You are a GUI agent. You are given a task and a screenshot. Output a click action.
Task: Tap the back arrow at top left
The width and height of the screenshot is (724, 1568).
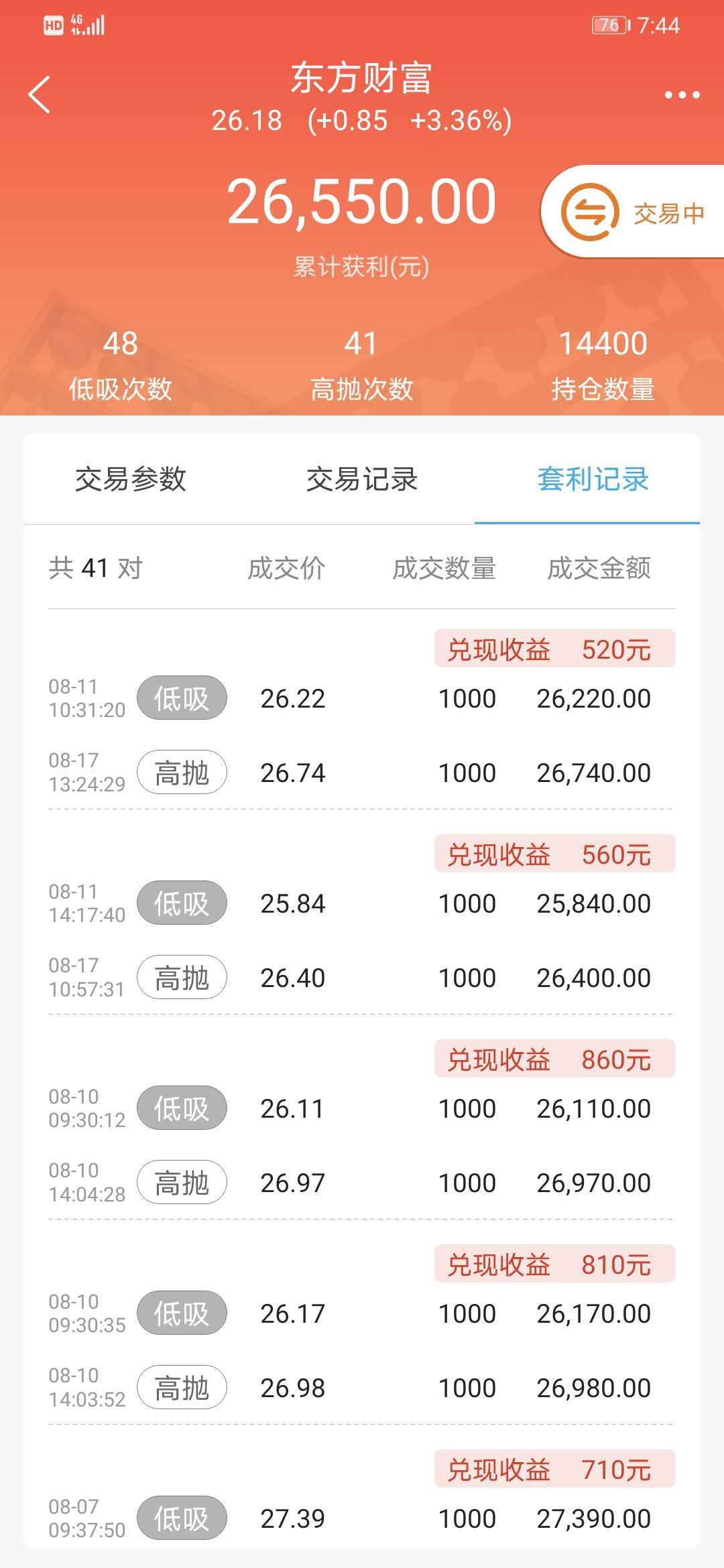coord(40,92)
